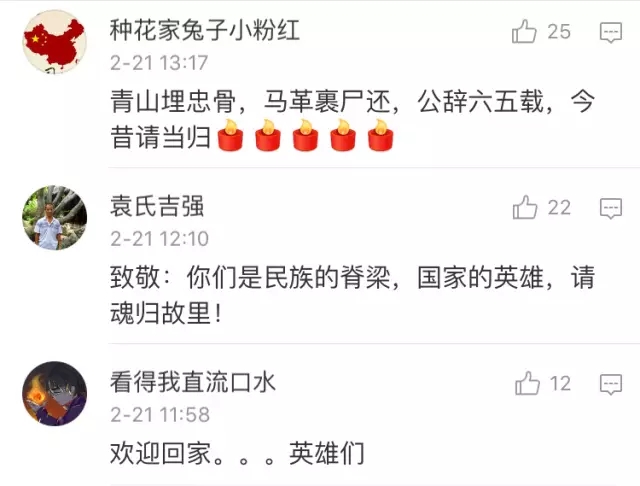Open 袁氏吉强's profile avatar
The width and height of the screenshot is (640, 486).
pyautogui.click(x=54, y=218)
